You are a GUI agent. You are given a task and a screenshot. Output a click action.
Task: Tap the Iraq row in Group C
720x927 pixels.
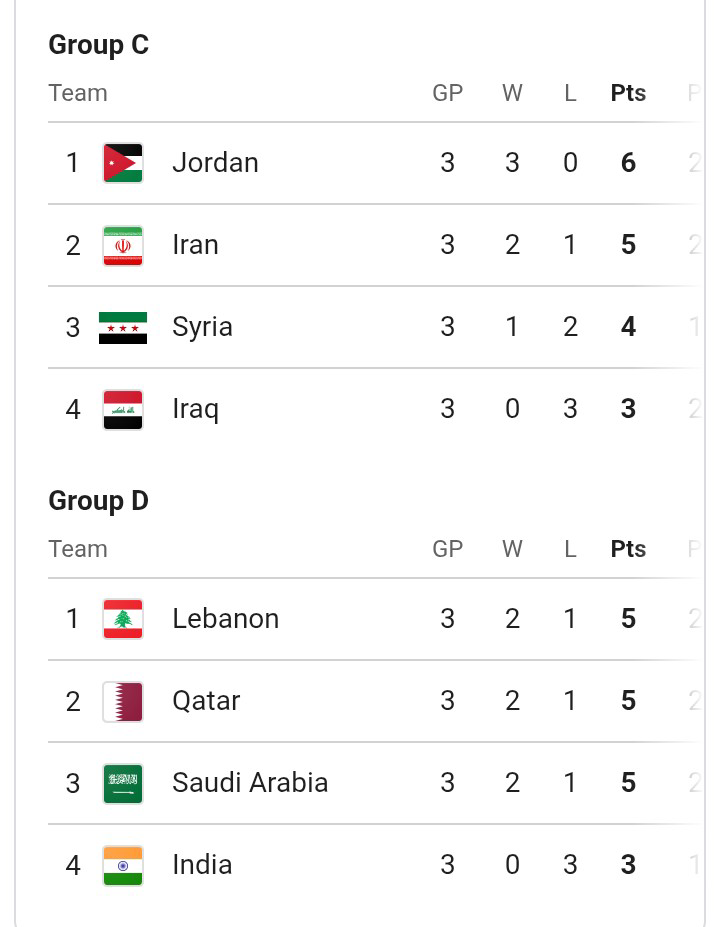[195, 409]
